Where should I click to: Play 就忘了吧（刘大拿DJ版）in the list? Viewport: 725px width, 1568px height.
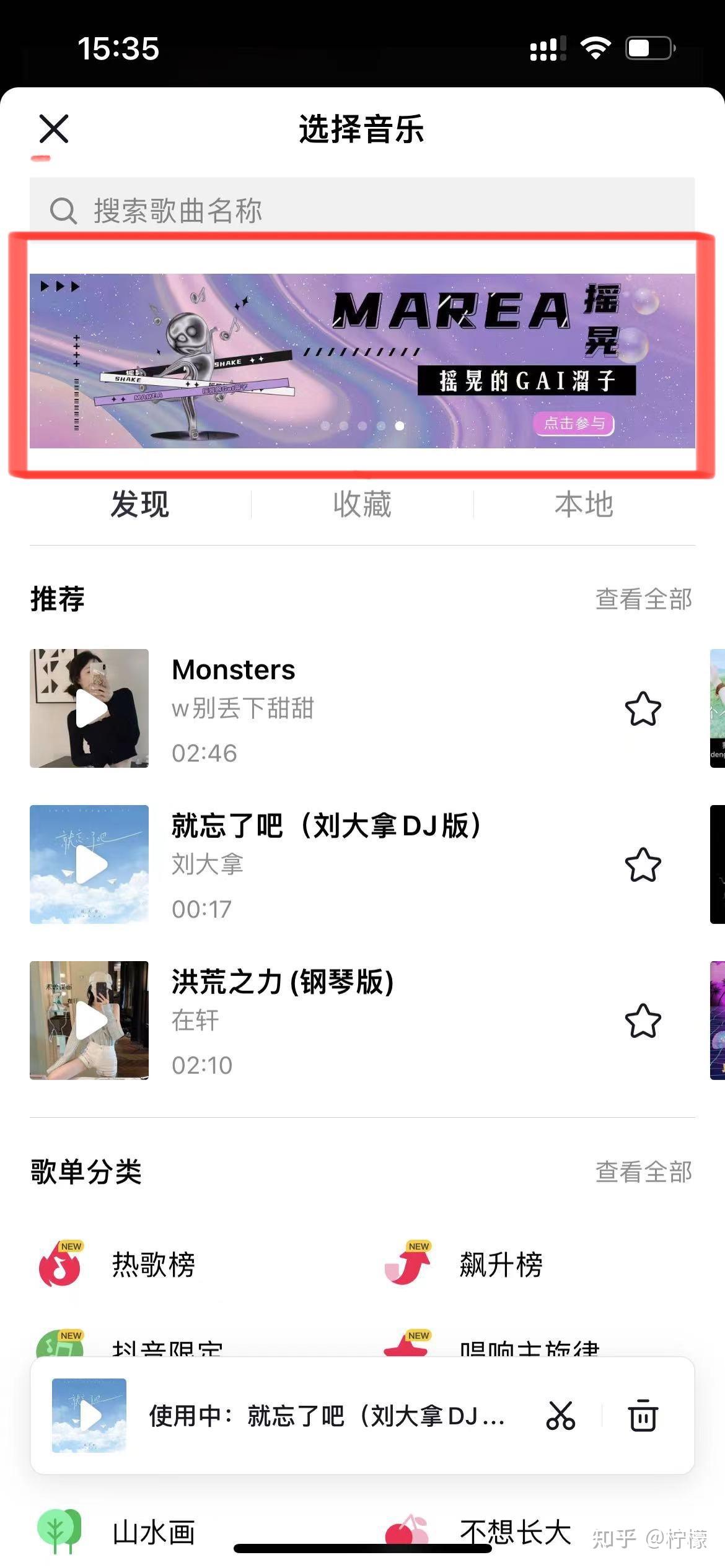89,865
